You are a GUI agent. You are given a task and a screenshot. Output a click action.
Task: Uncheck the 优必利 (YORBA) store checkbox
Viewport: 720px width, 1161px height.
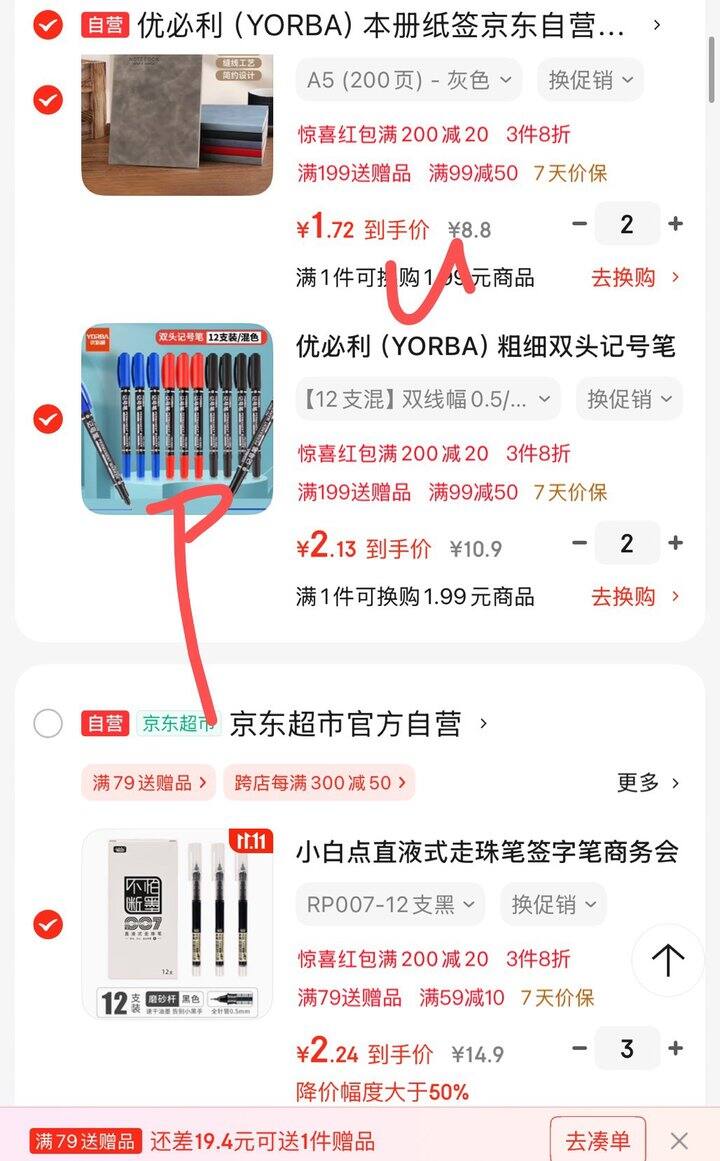(47, 26)
